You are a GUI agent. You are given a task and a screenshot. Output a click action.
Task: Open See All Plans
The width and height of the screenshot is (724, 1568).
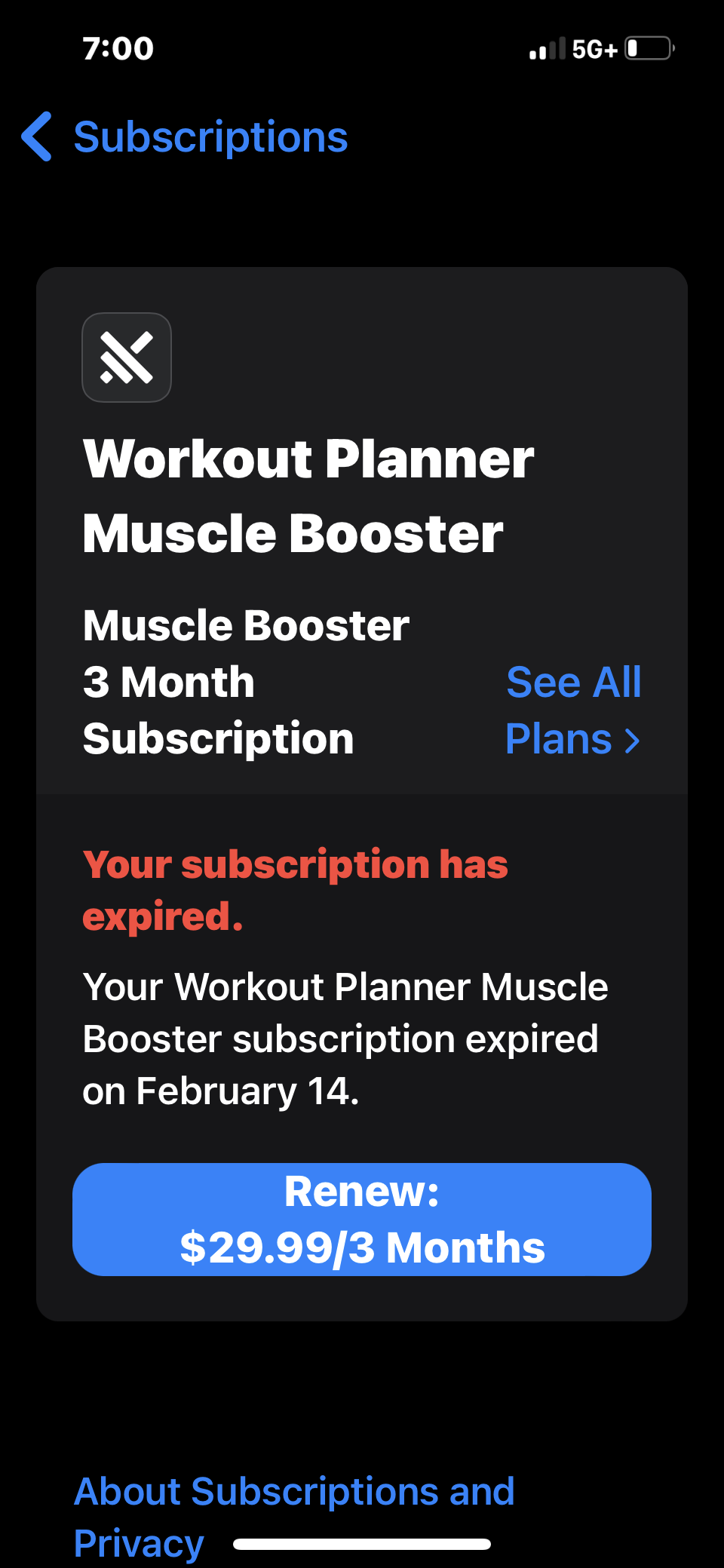[573, 710]
